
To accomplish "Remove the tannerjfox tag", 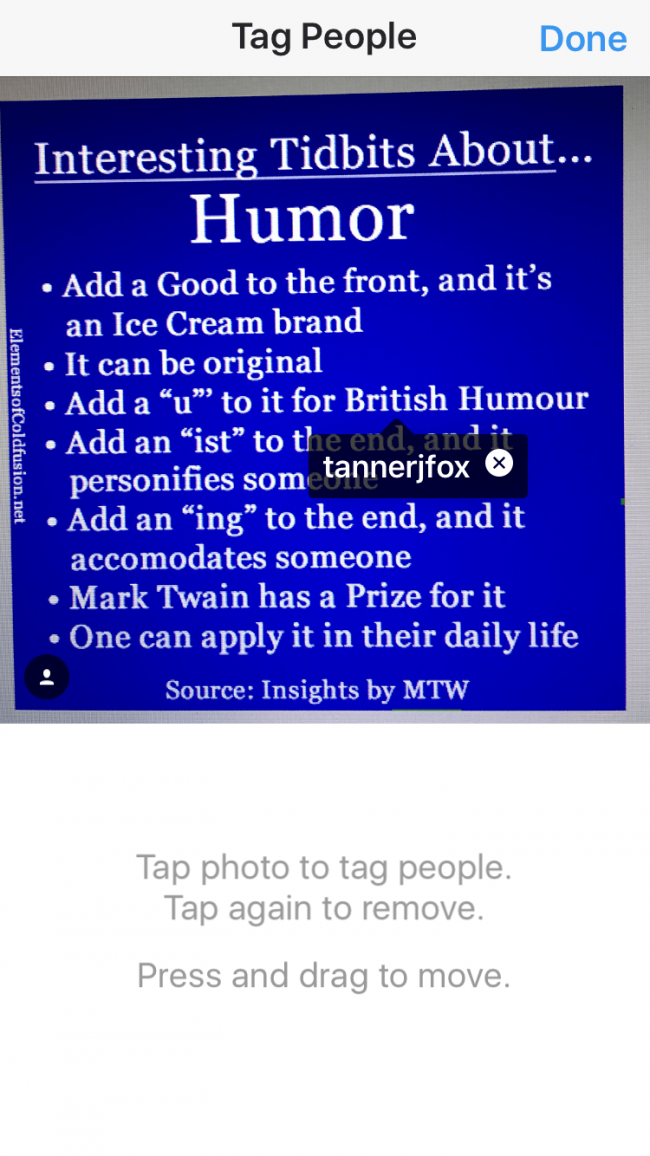I will (499, 463).
